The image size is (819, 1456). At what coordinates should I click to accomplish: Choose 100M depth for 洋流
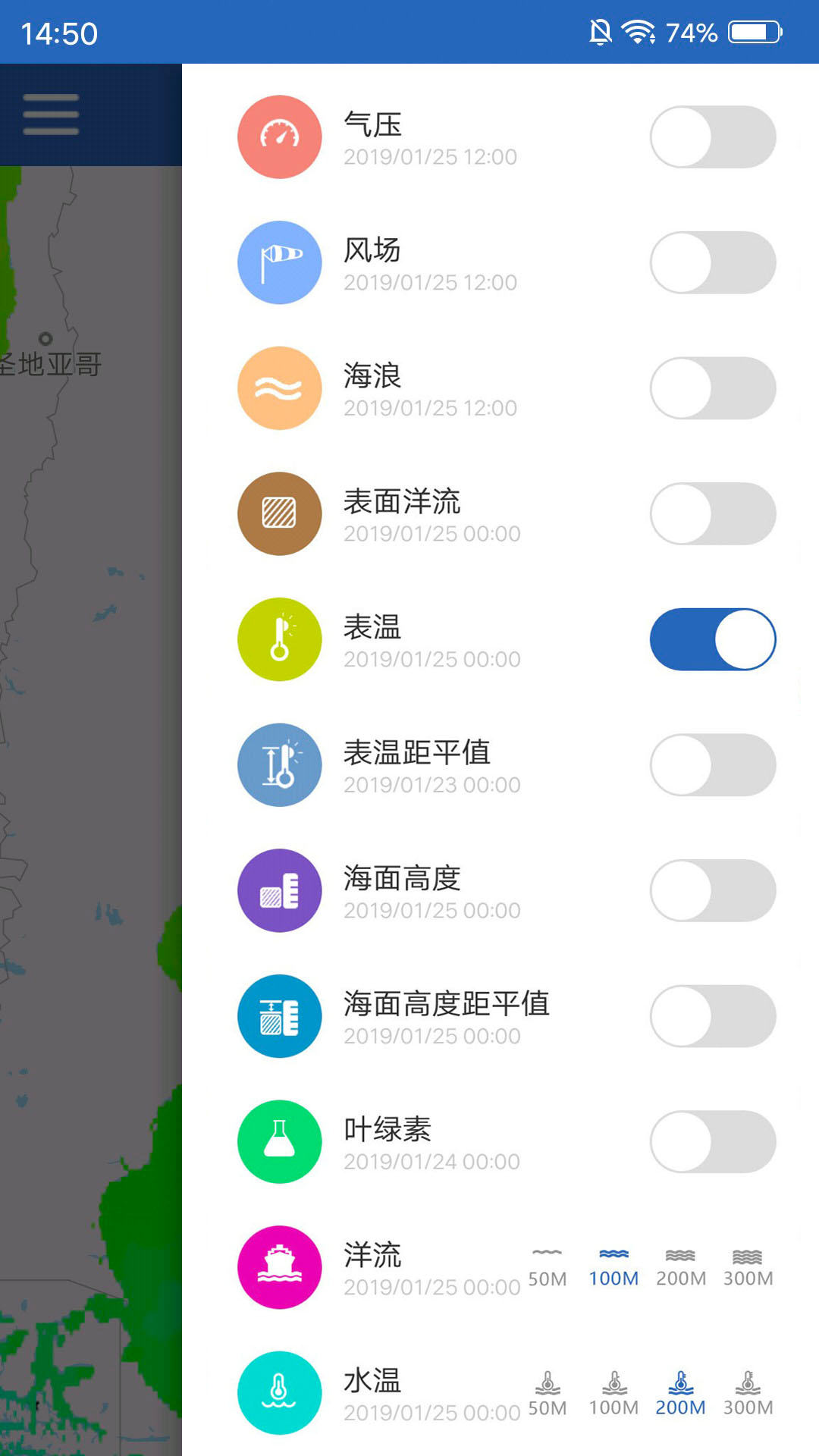[x=613, y=1268]
